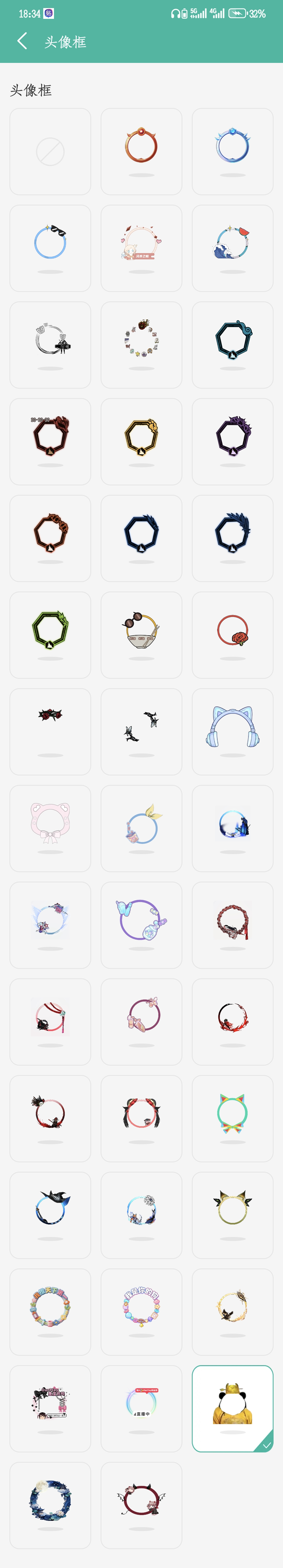Screen dimensions: 283x1568
Task: Choose the gold ring with cat ears frame
Action: coord(232,1215)
